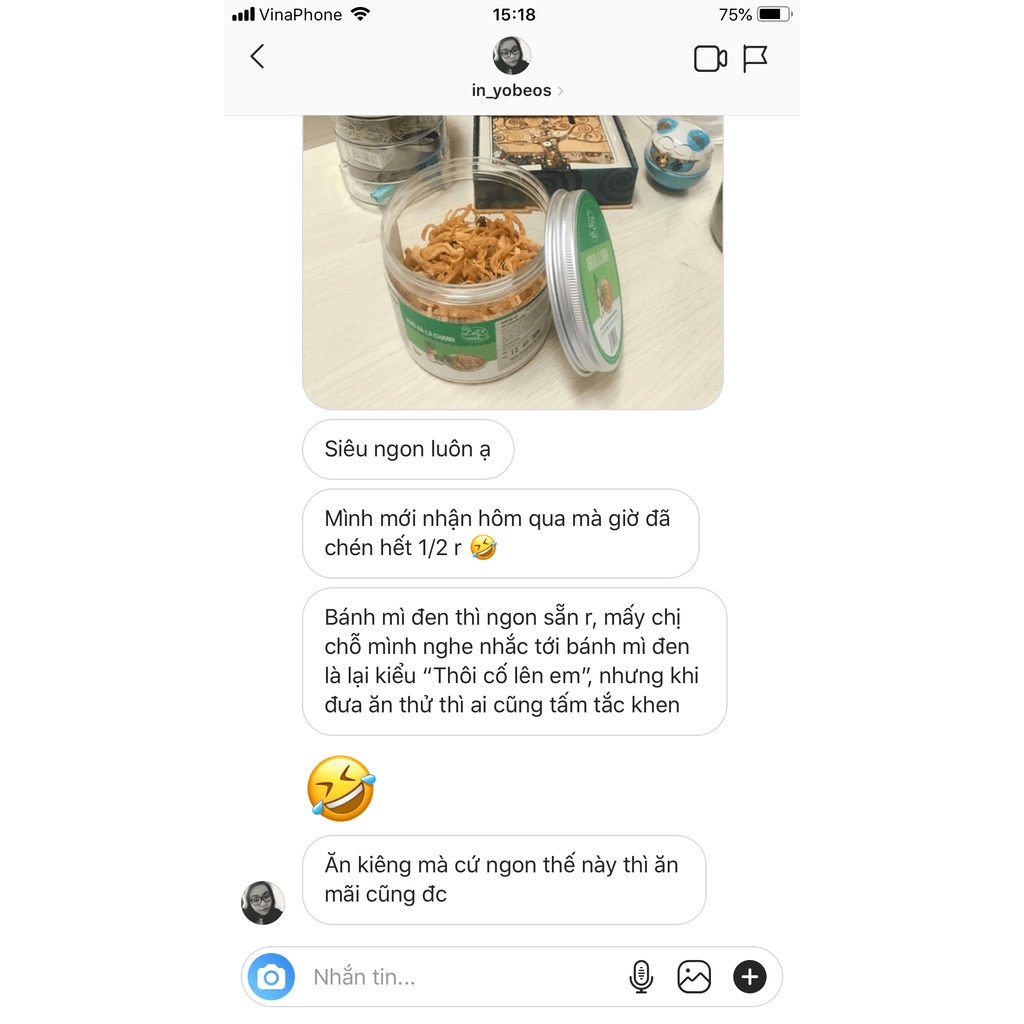The width and height of the screenshot is (1024, 1024).
Task: Open the camera from the message bar
Action: tap(271, 977)
